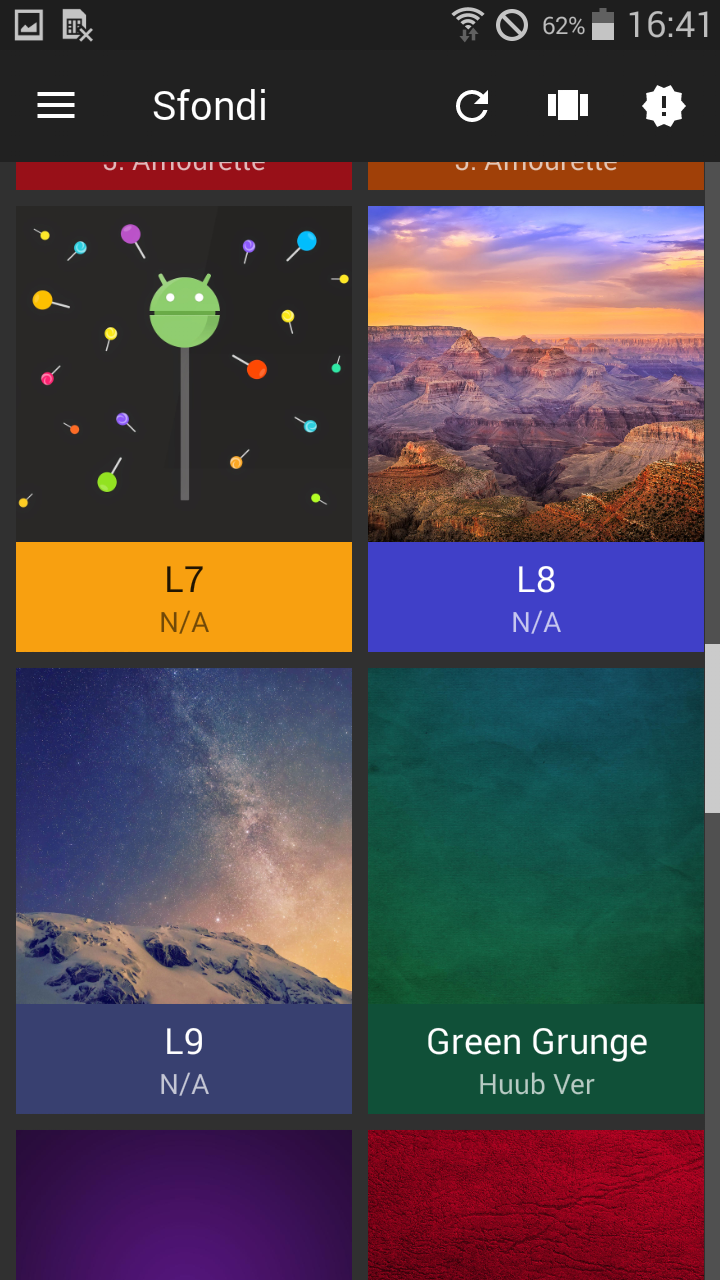Open the L7 lollipop wallpaper
720x1280 pixels.
(184, 429)
